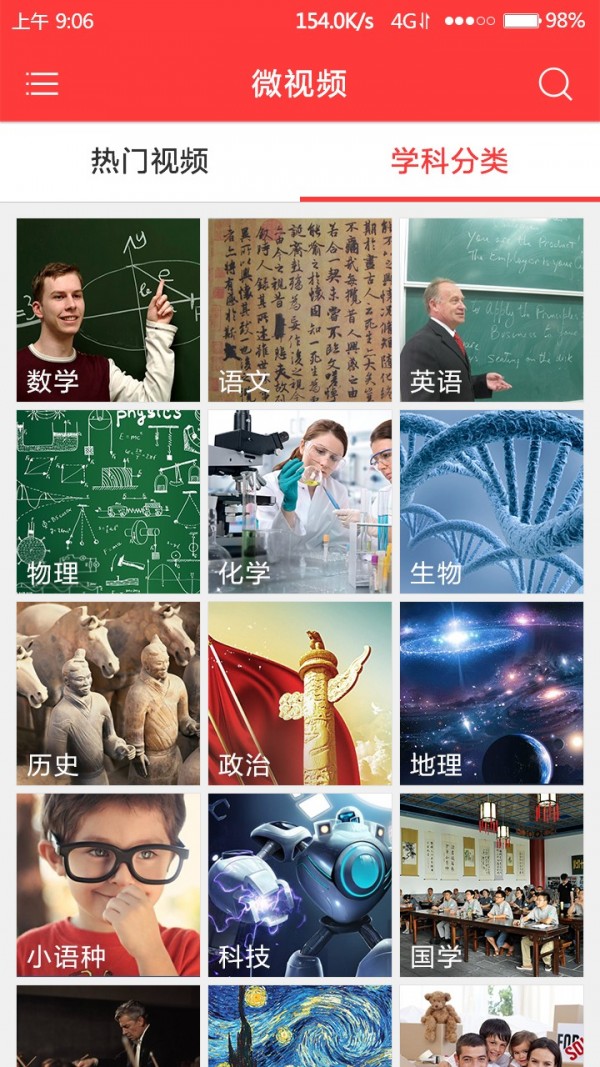The width and height of the screenshot is (600, 1067).
Task: Open the 小语种 category
Action: (x=108, y=885)
